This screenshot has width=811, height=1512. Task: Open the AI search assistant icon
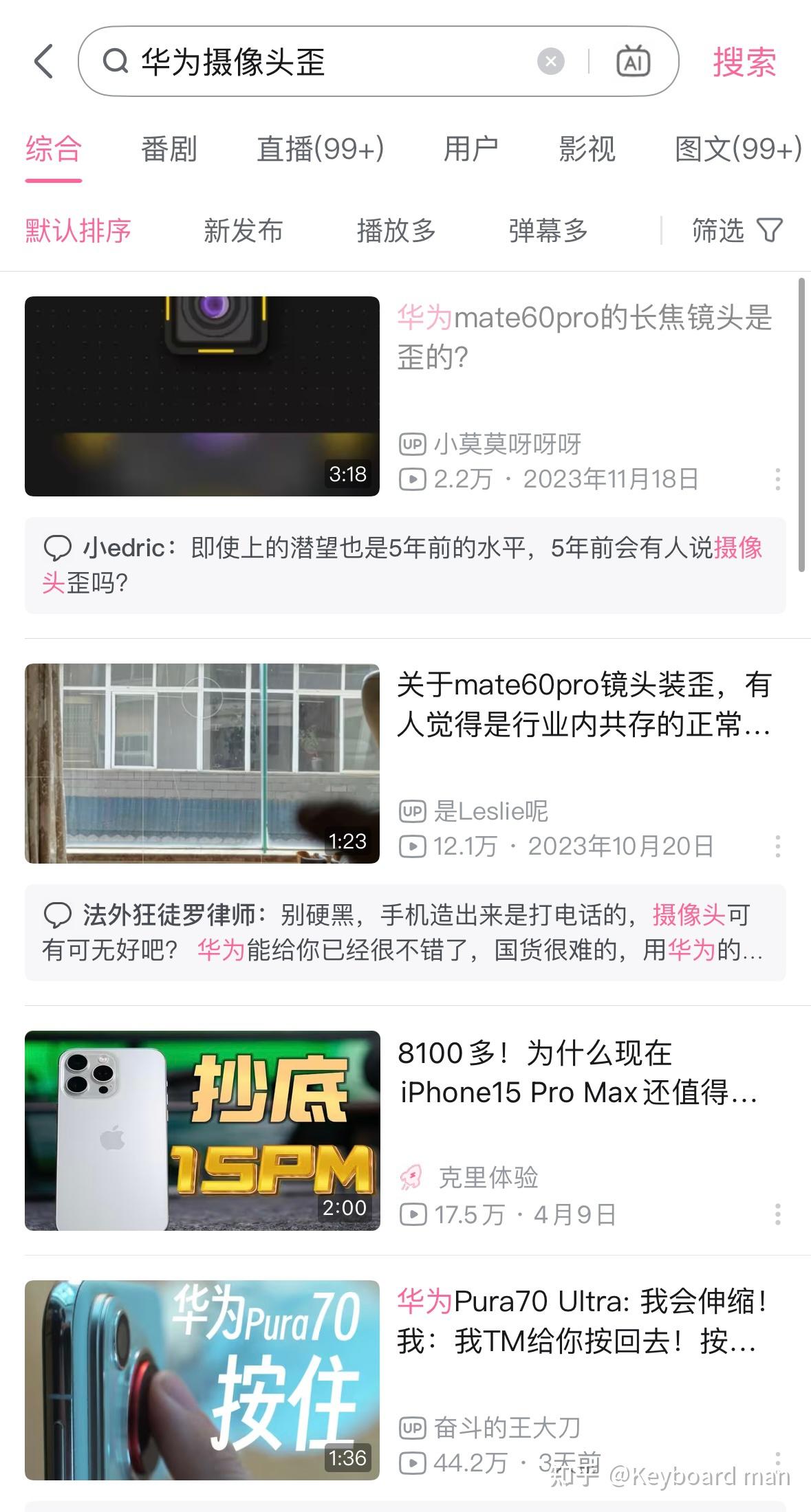pyautogui.click(x=633, y=61)
